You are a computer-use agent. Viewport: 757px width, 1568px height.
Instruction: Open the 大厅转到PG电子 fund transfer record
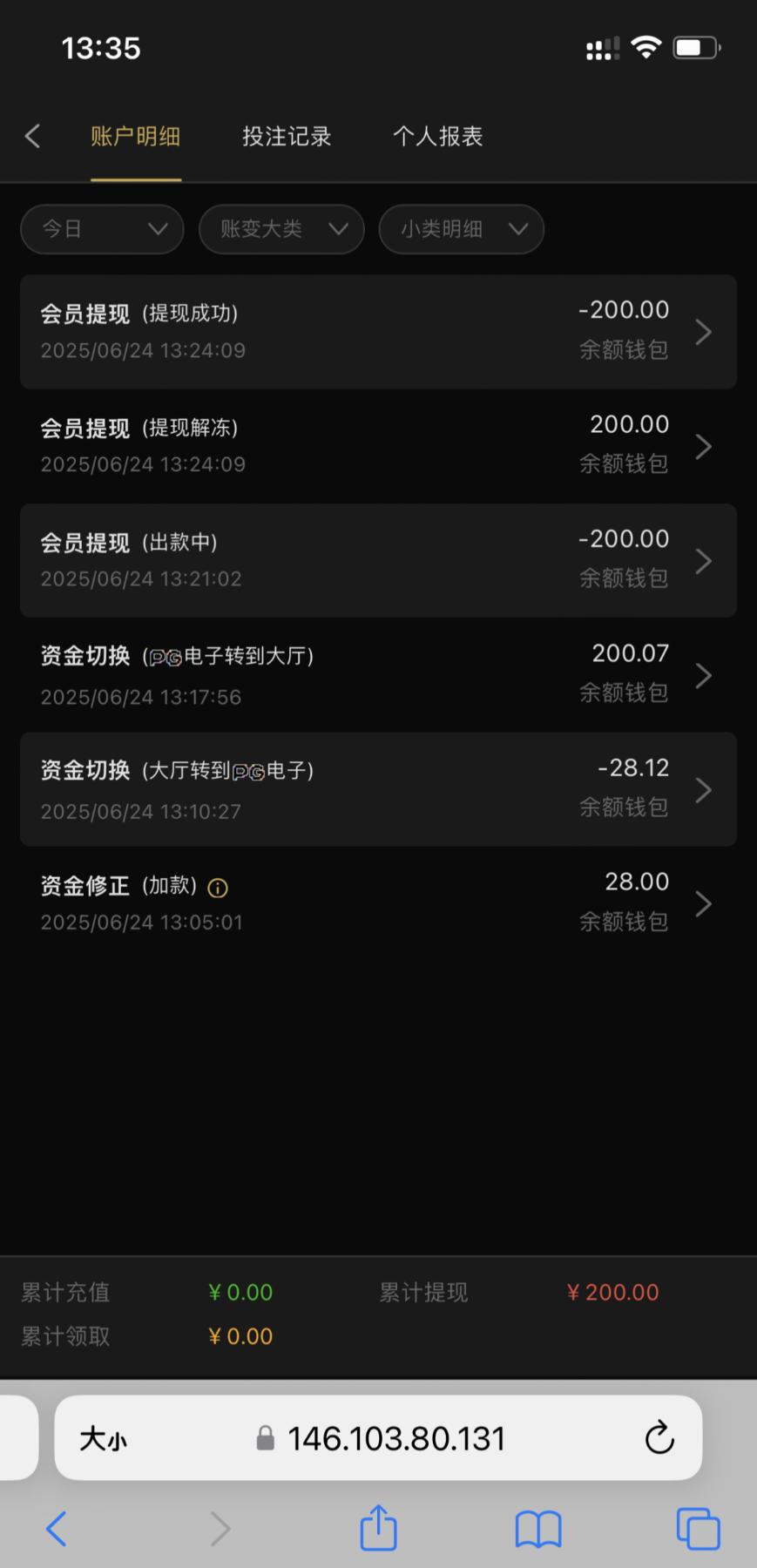378,789
